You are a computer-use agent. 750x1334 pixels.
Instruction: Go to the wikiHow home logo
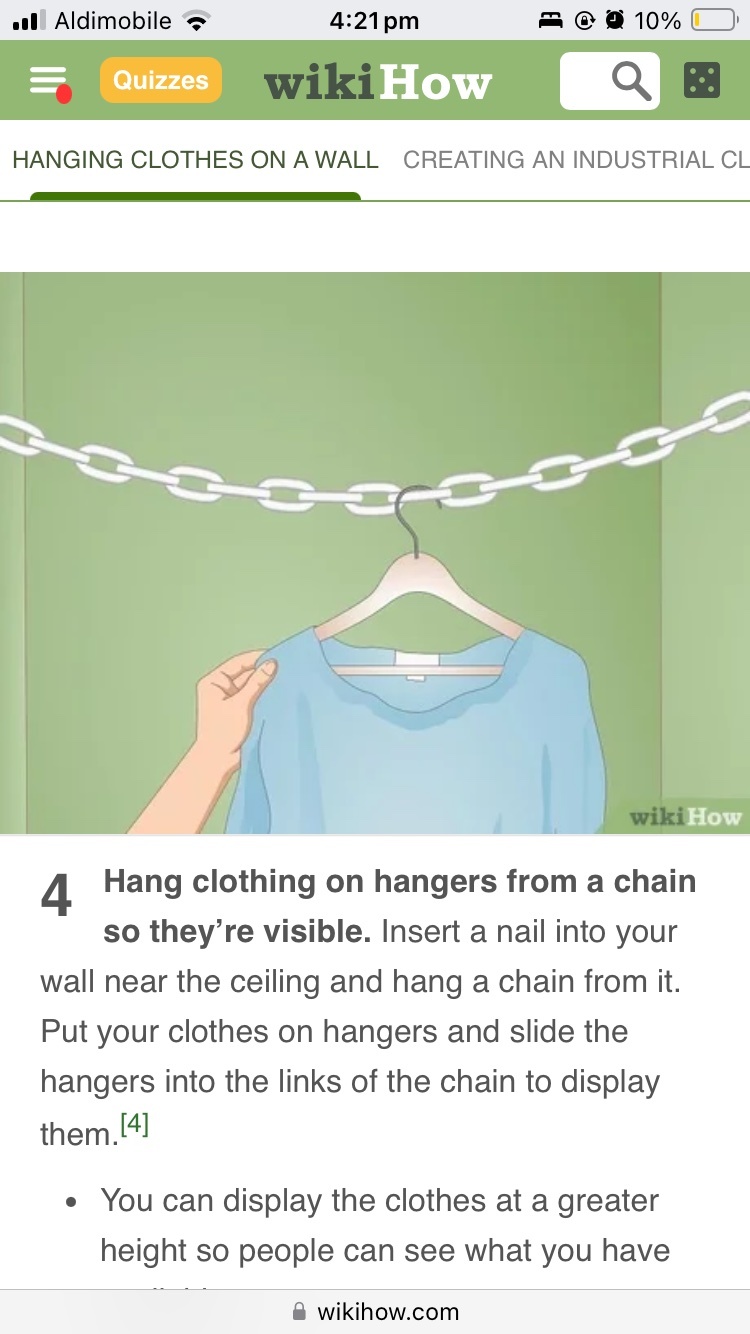click(378, 83)
